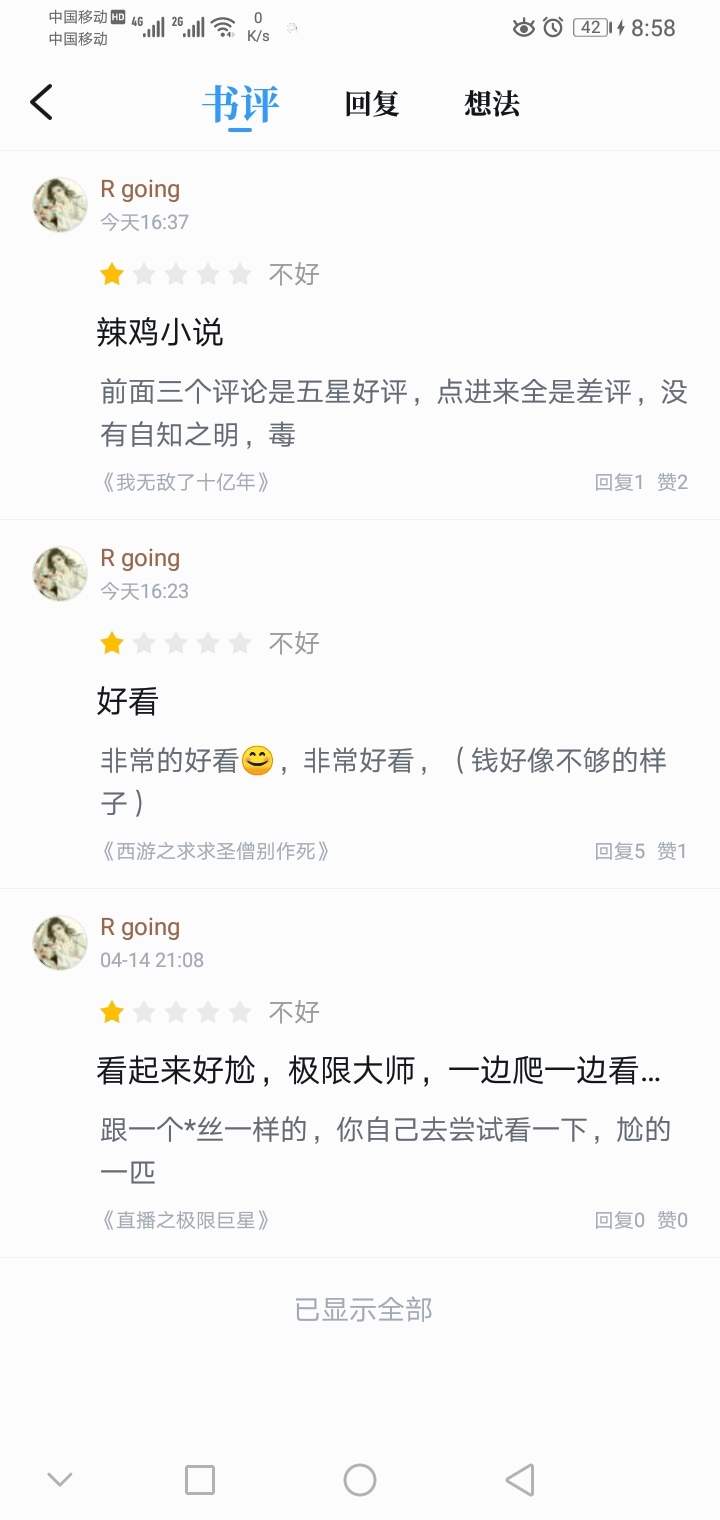Like the review of 《西游之求求圣僧别作死》

coord(672,851)
